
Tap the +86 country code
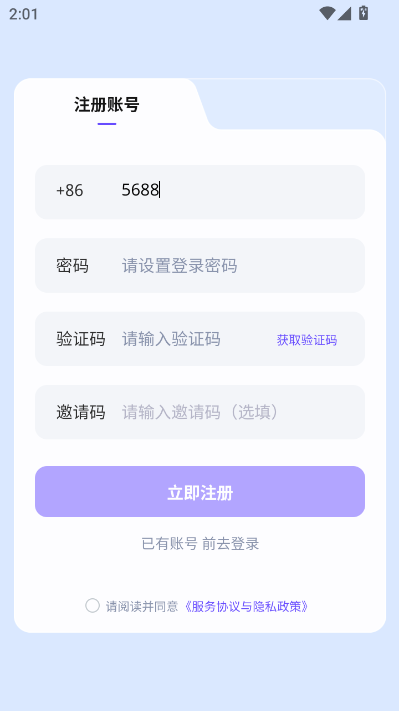[70, 190]
